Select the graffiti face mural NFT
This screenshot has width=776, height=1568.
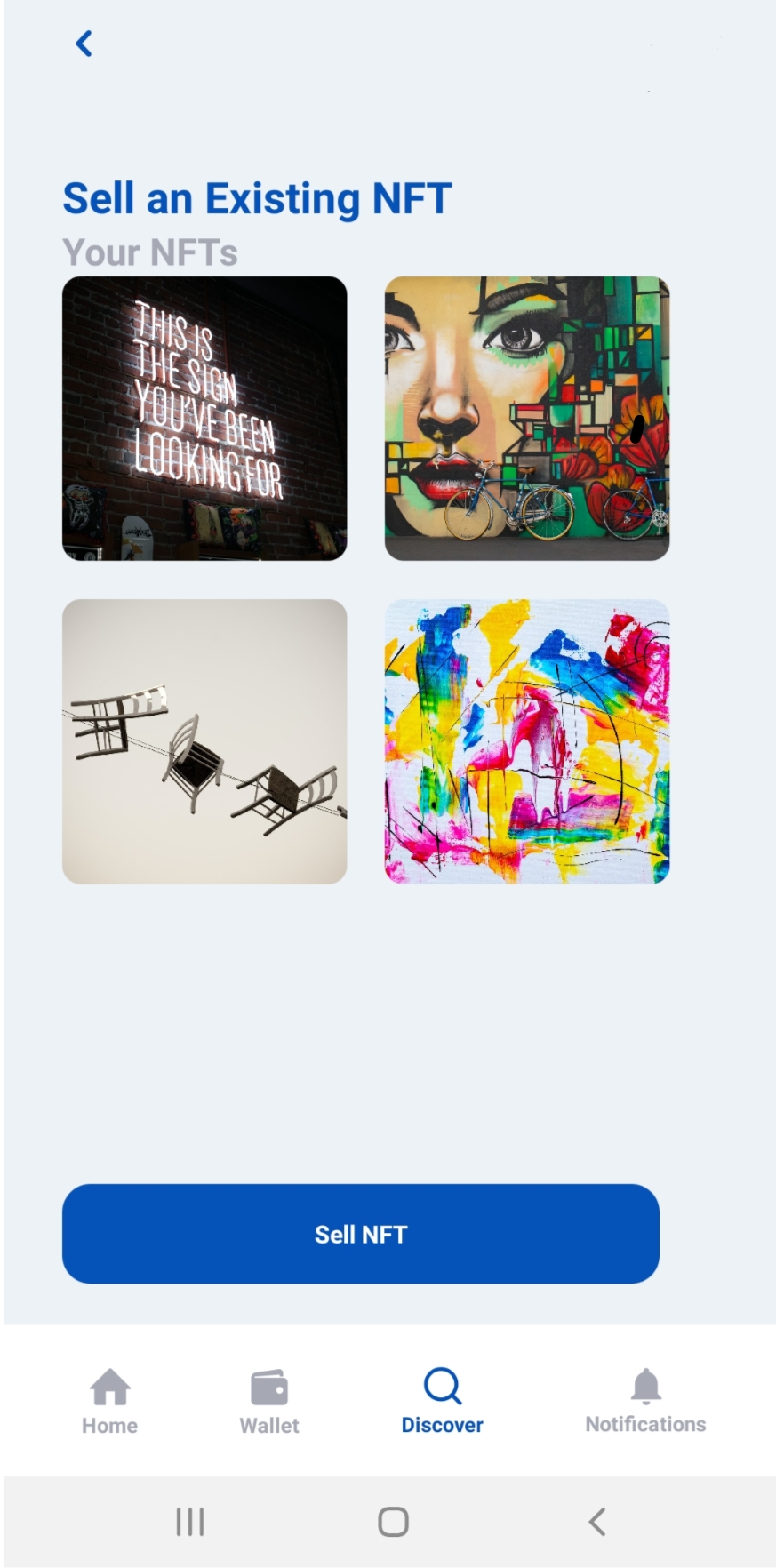coord(526,419)
